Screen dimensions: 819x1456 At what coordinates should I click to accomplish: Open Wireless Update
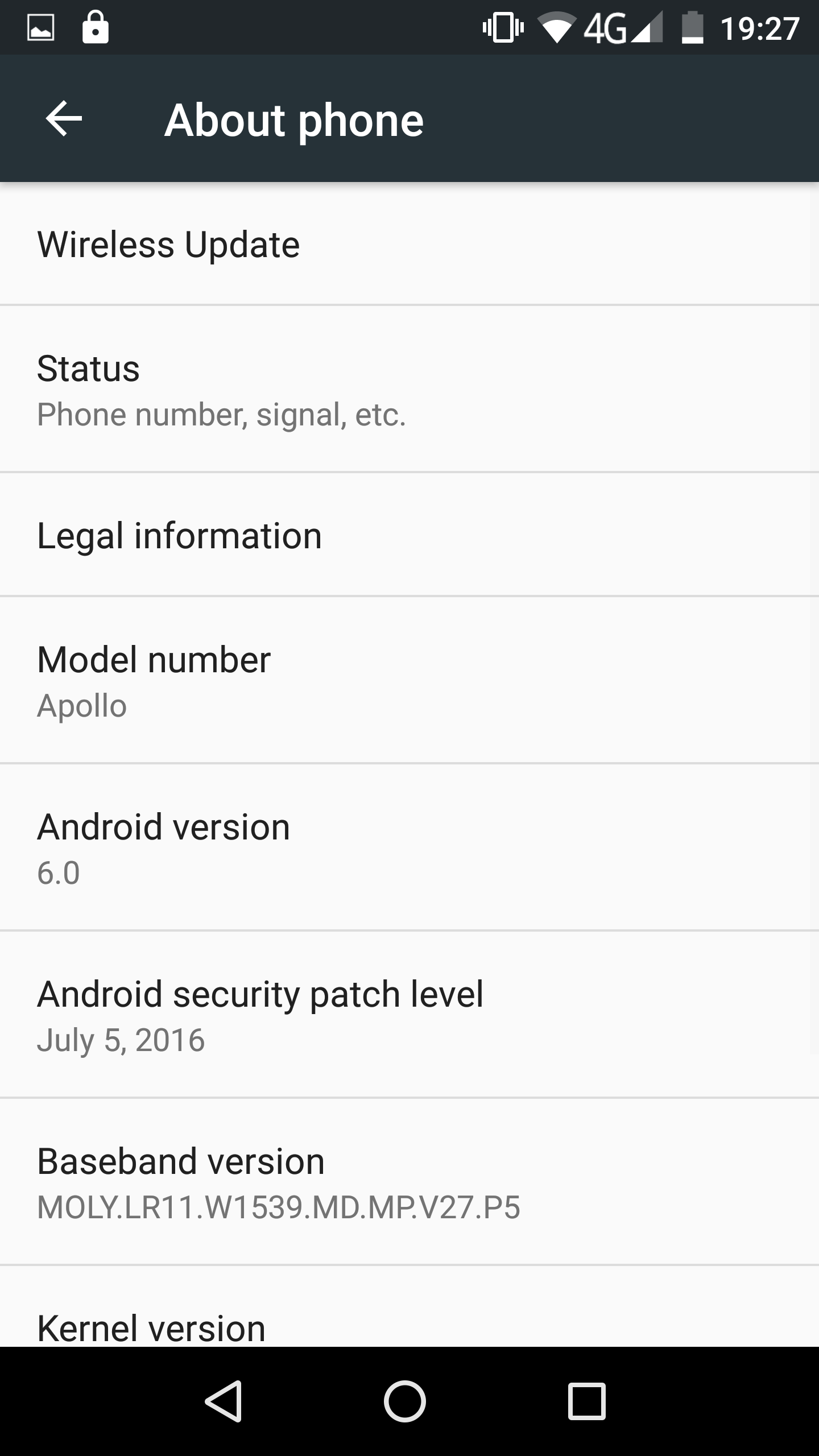pos(409,244)
